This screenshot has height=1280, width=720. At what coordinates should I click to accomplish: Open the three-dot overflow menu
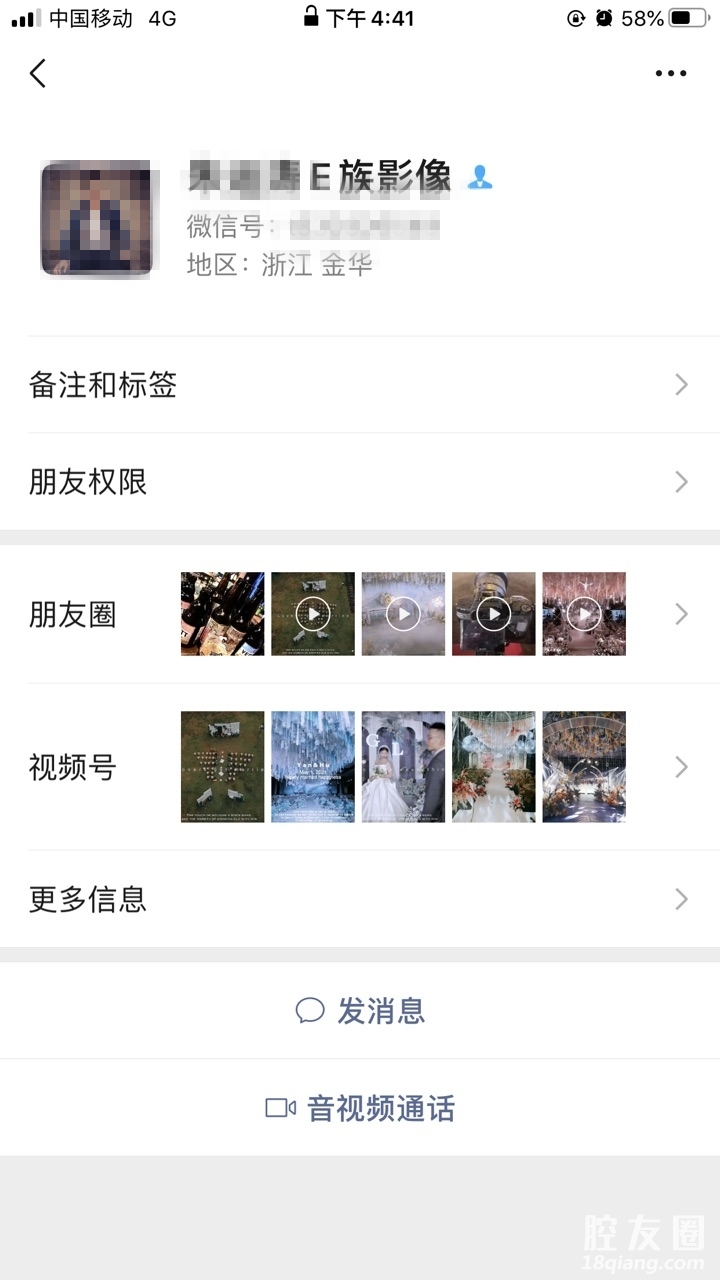(x=670, y=73)
